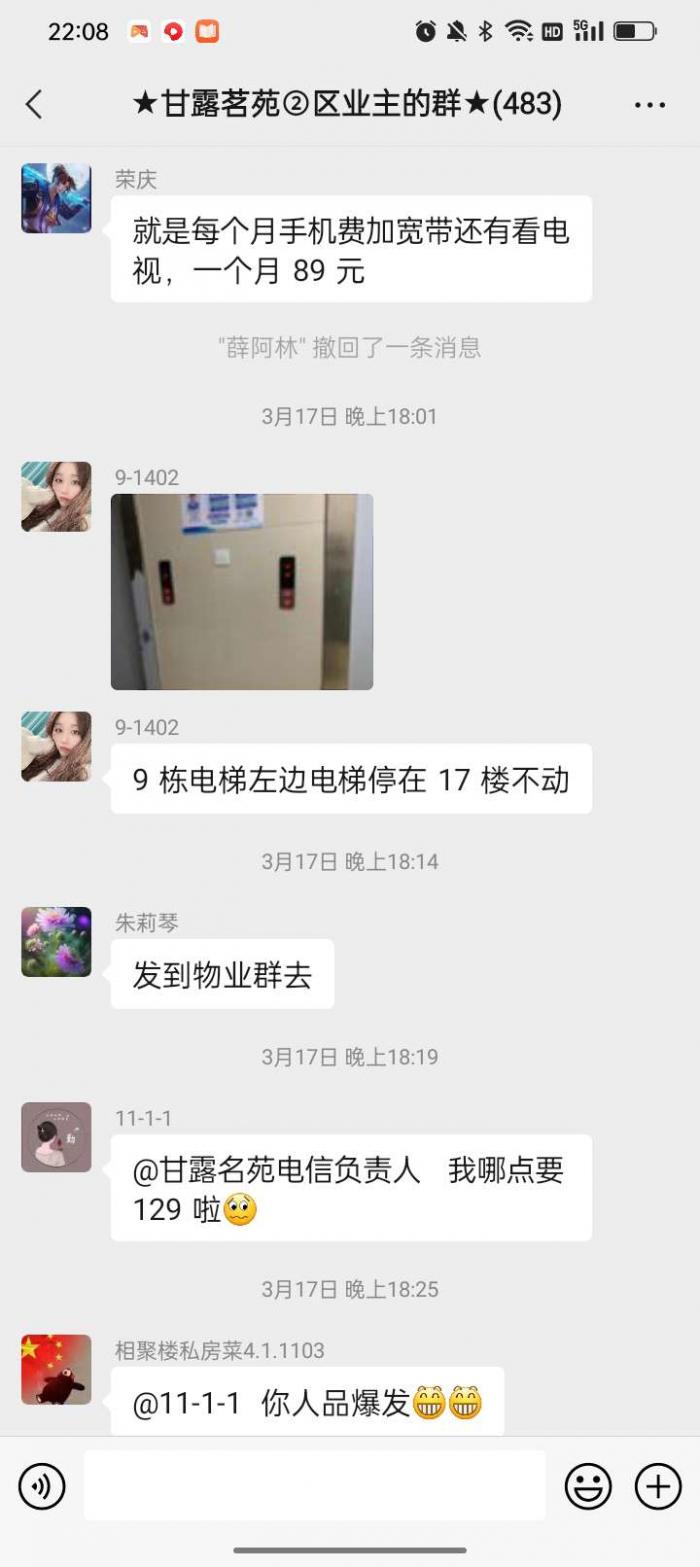Switch to voice message input
The width and height of the screenshot is (700, 1567).
41,1486
